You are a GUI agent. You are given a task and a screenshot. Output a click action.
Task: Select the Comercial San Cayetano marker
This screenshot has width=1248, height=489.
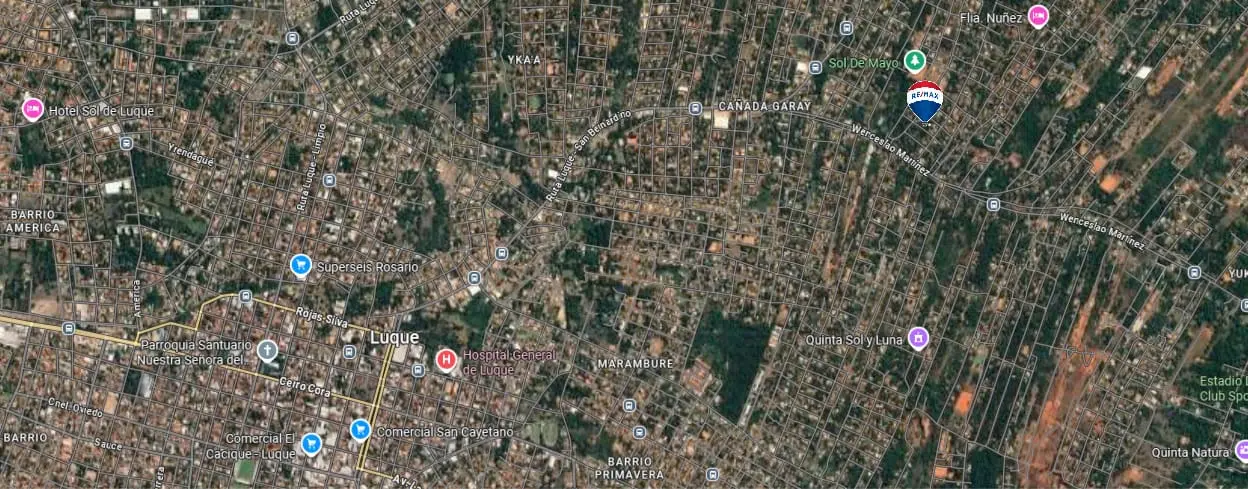click(x=360, y=430)
